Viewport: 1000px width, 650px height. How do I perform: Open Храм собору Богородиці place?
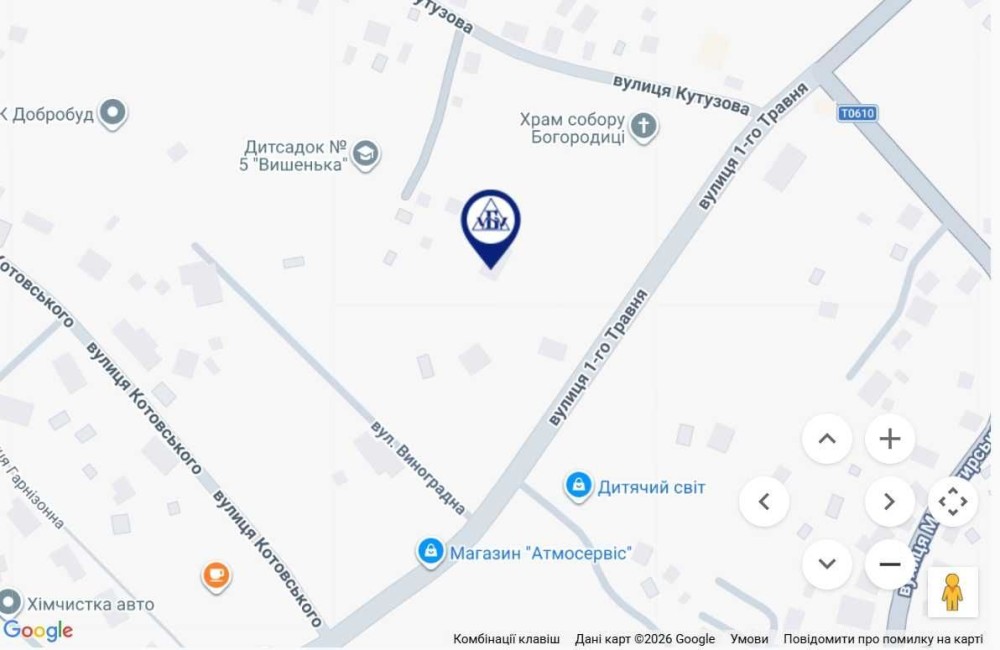pos(646,127)
